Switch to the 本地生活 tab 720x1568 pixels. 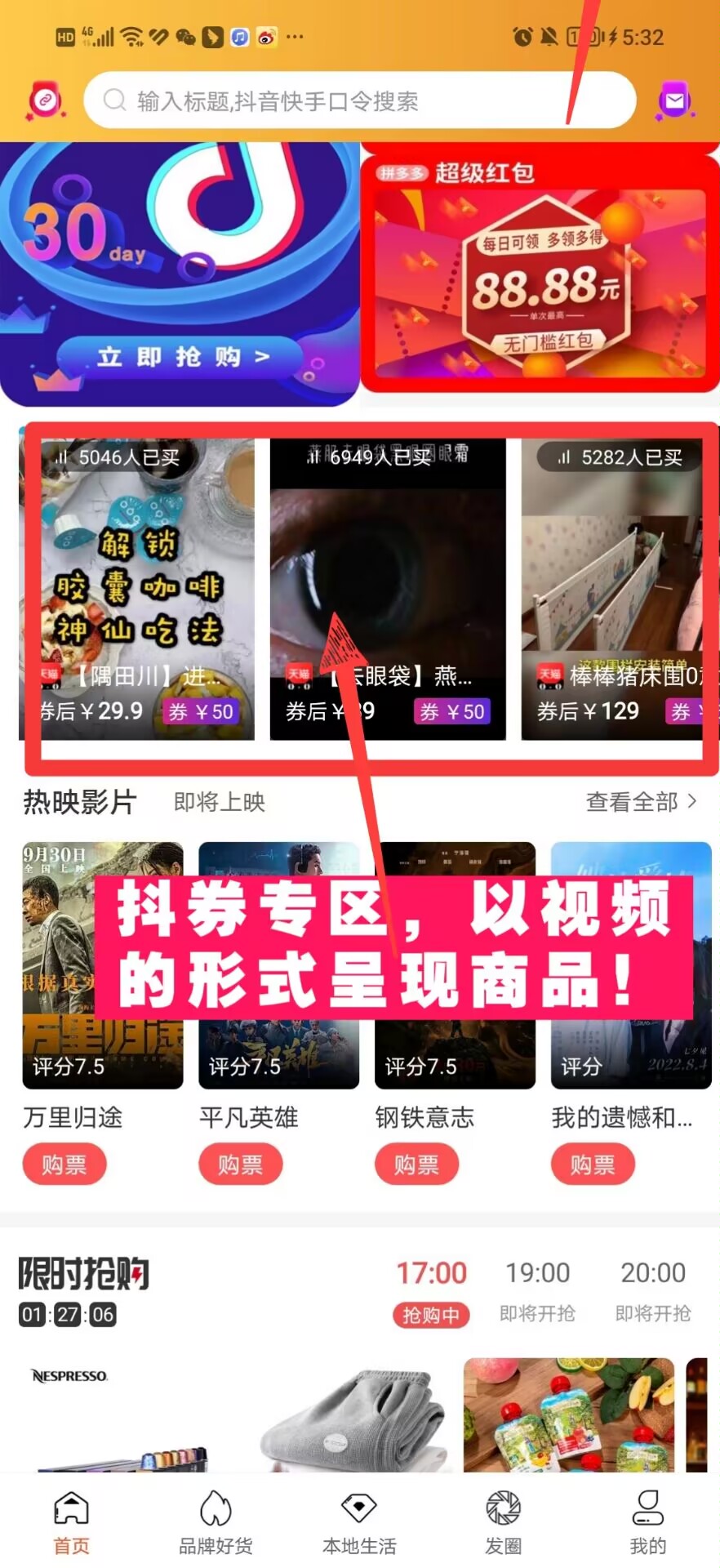coord(359,1521)
